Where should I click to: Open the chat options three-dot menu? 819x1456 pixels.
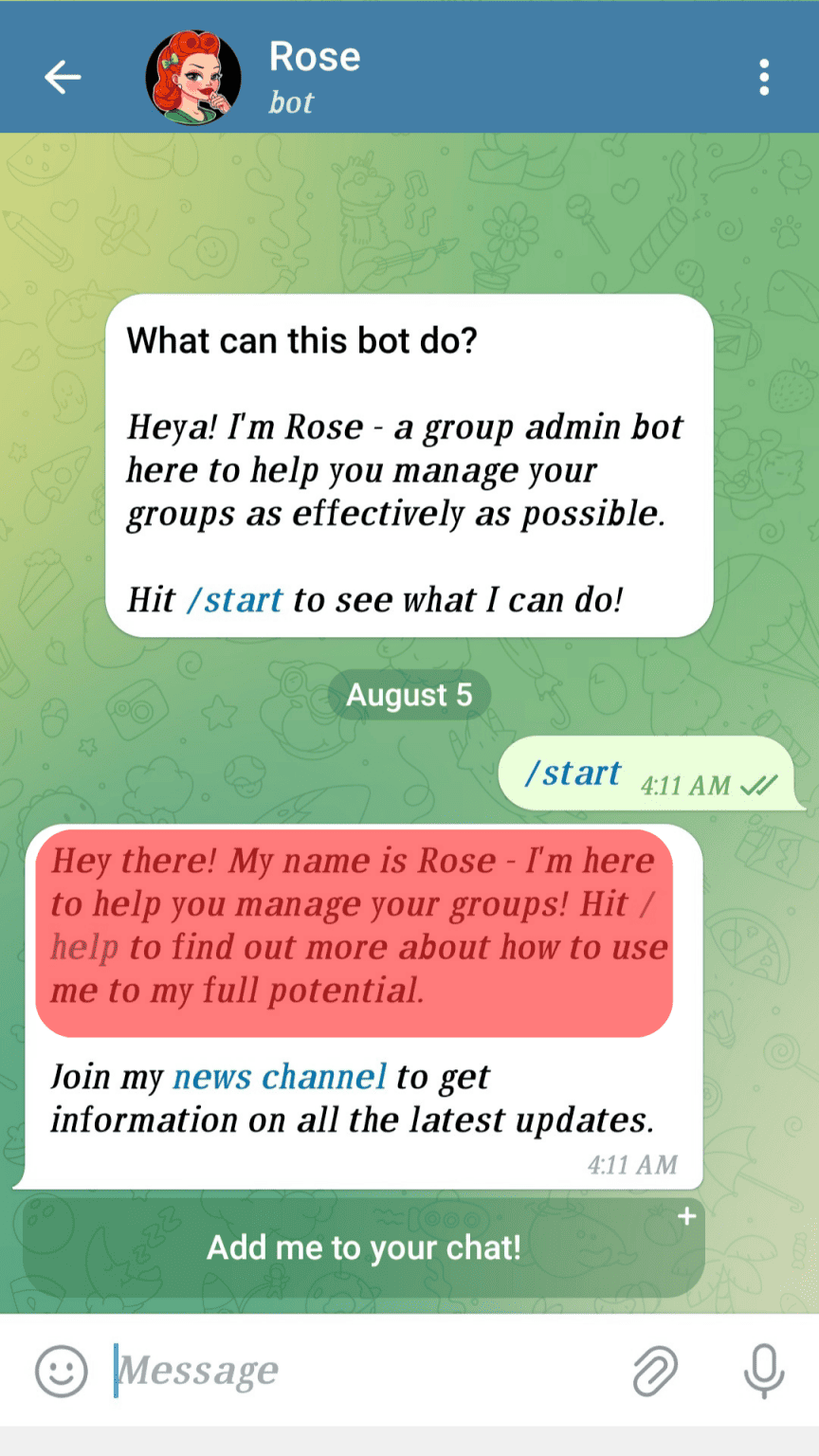pyautogui.click(x=764, y=78)
